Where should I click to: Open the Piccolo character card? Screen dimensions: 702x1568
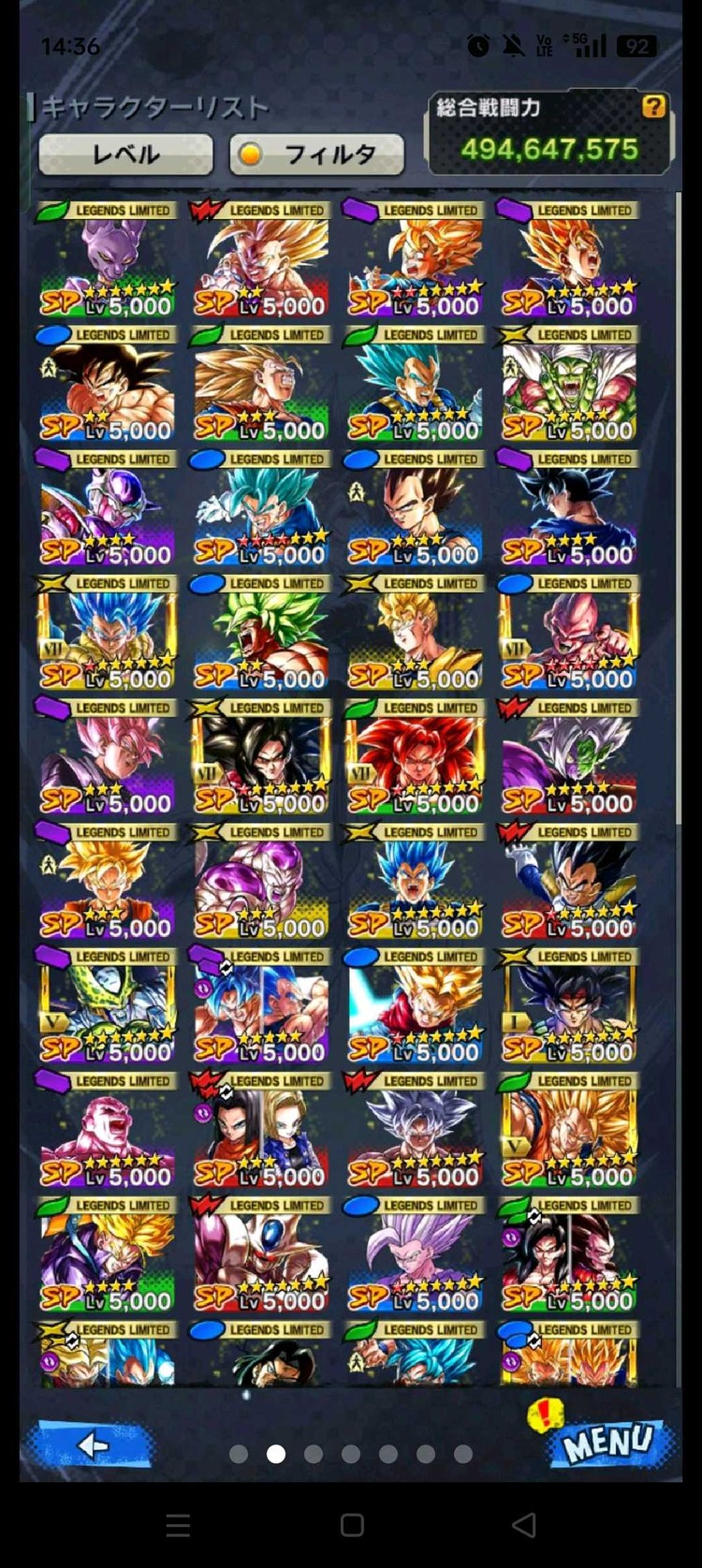[x=568, y=384]
